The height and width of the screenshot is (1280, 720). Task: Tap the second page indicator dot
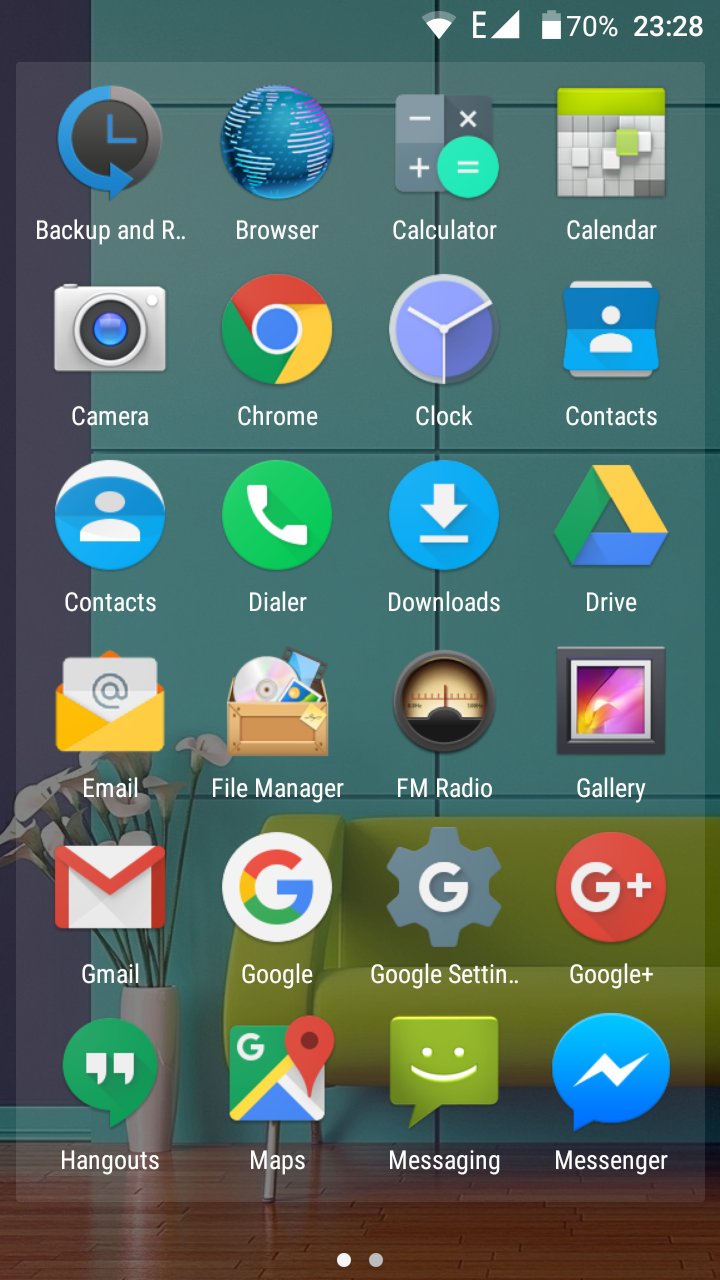point(376,1260)
